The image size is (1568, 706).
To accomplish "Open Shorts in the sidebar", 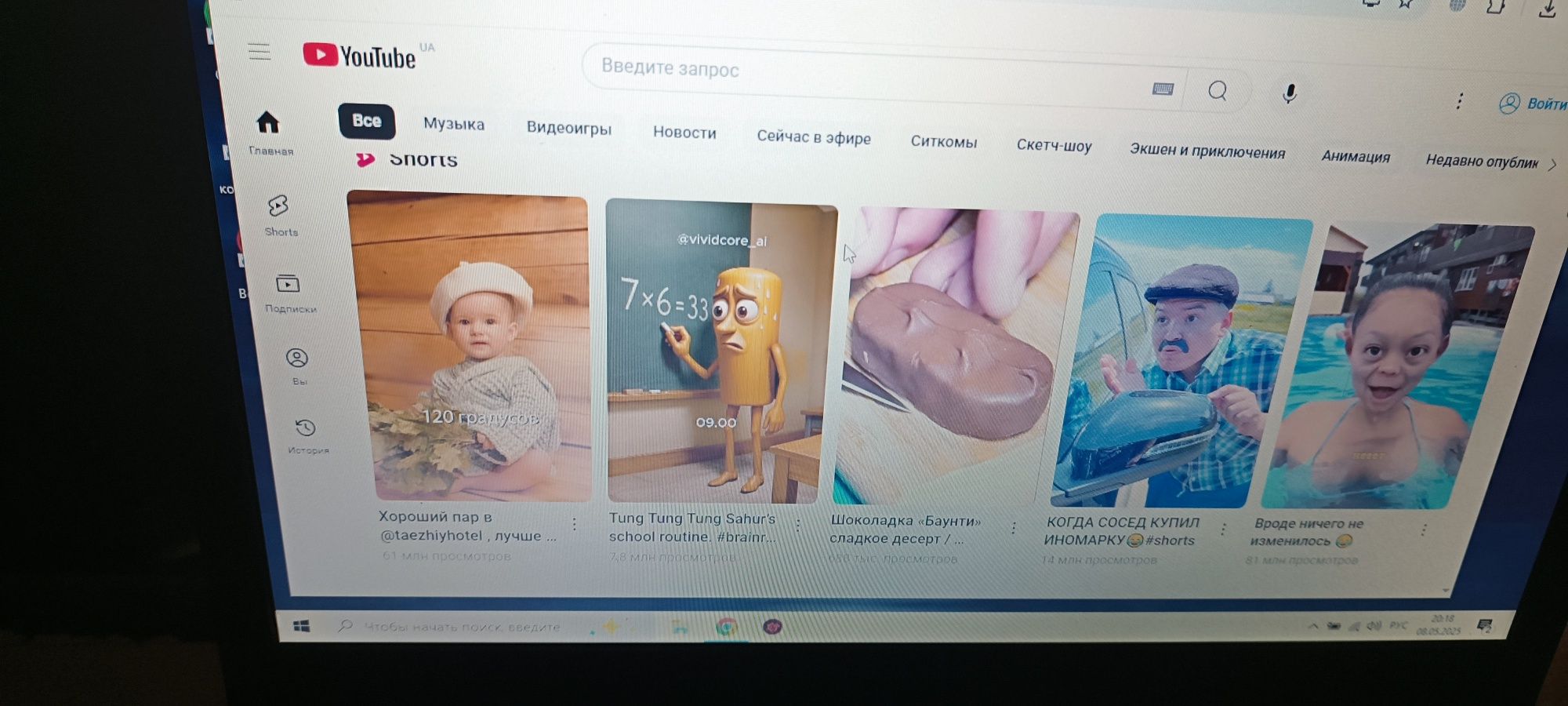I will (x=279, y=214).
